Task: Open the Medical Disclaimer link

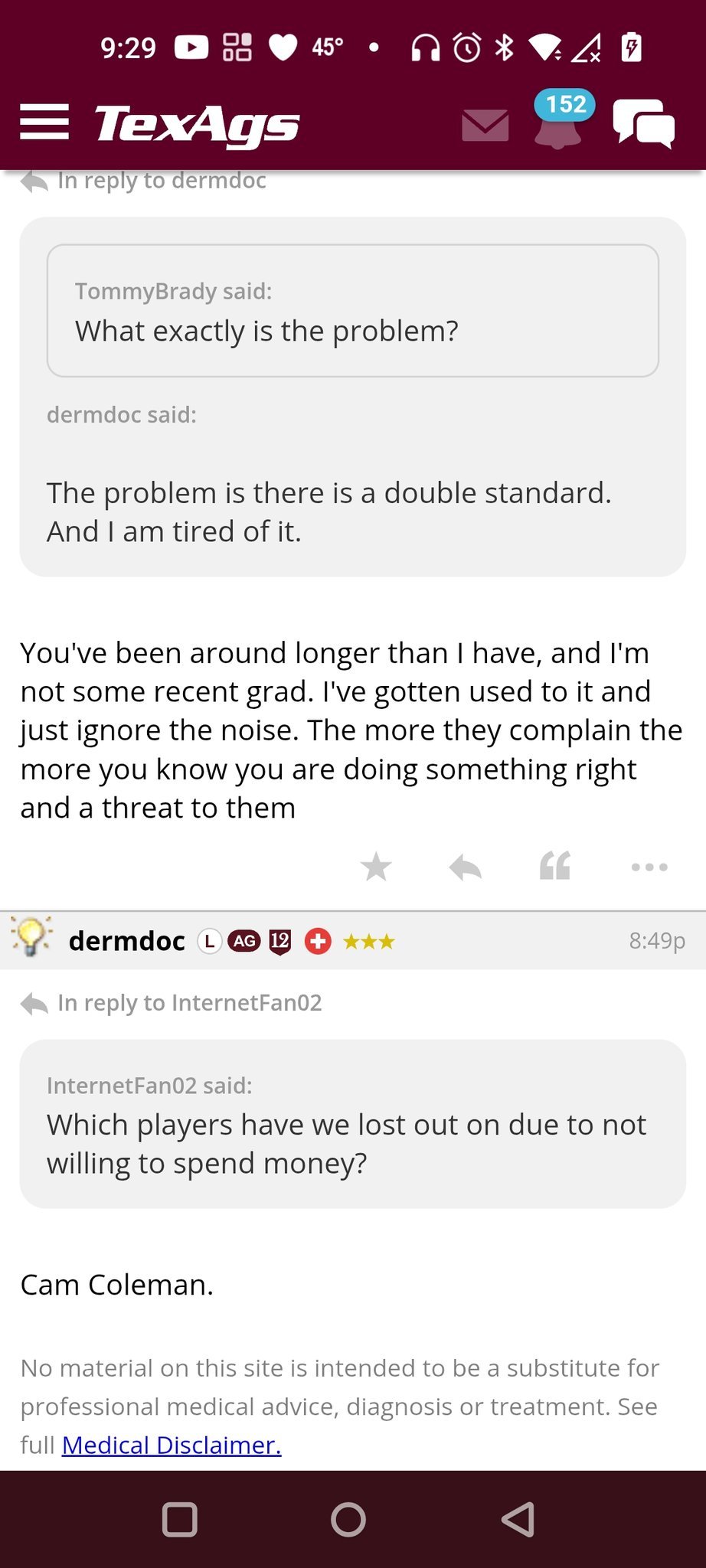Action: pos(172,1445)
